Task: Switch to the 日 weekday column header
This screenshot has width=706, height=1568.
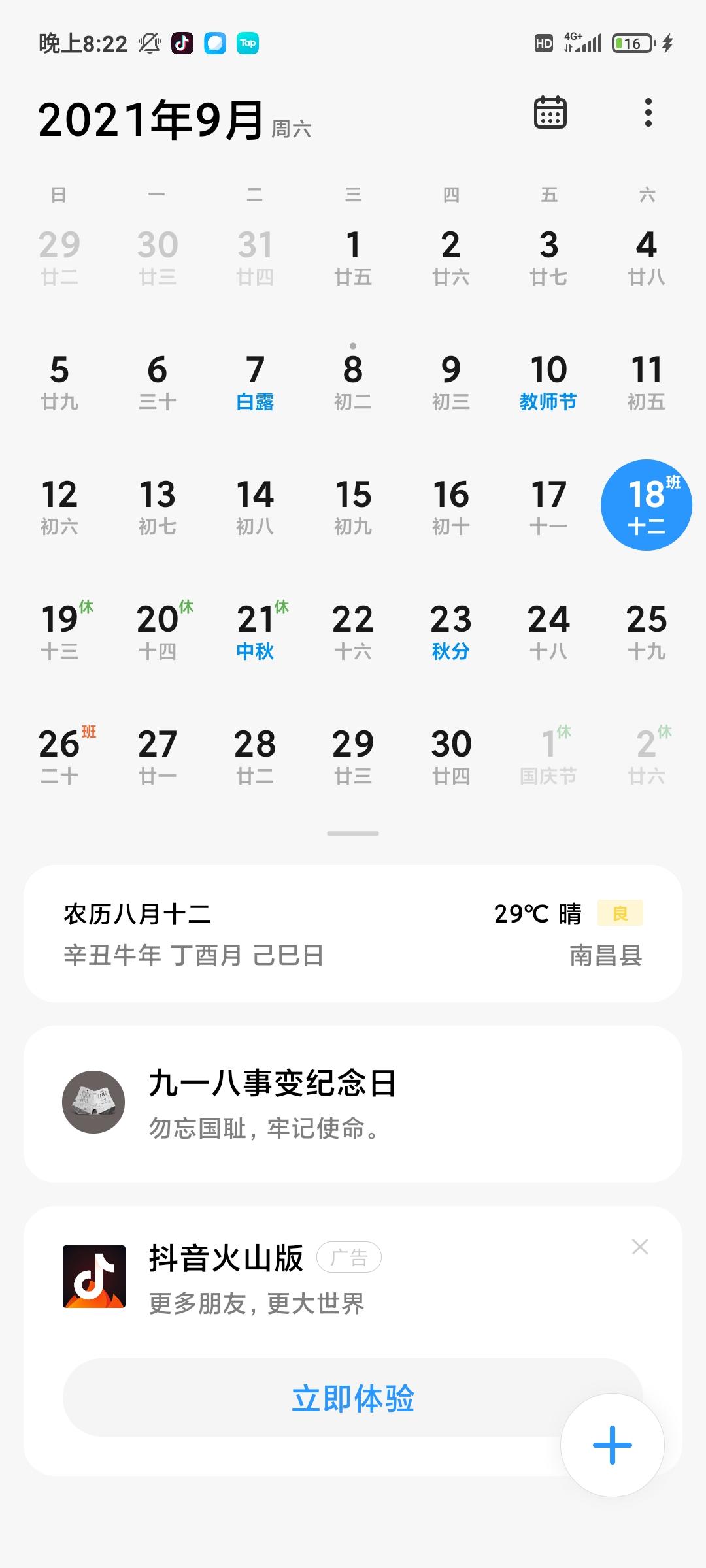Action: [x=60, y=194]
